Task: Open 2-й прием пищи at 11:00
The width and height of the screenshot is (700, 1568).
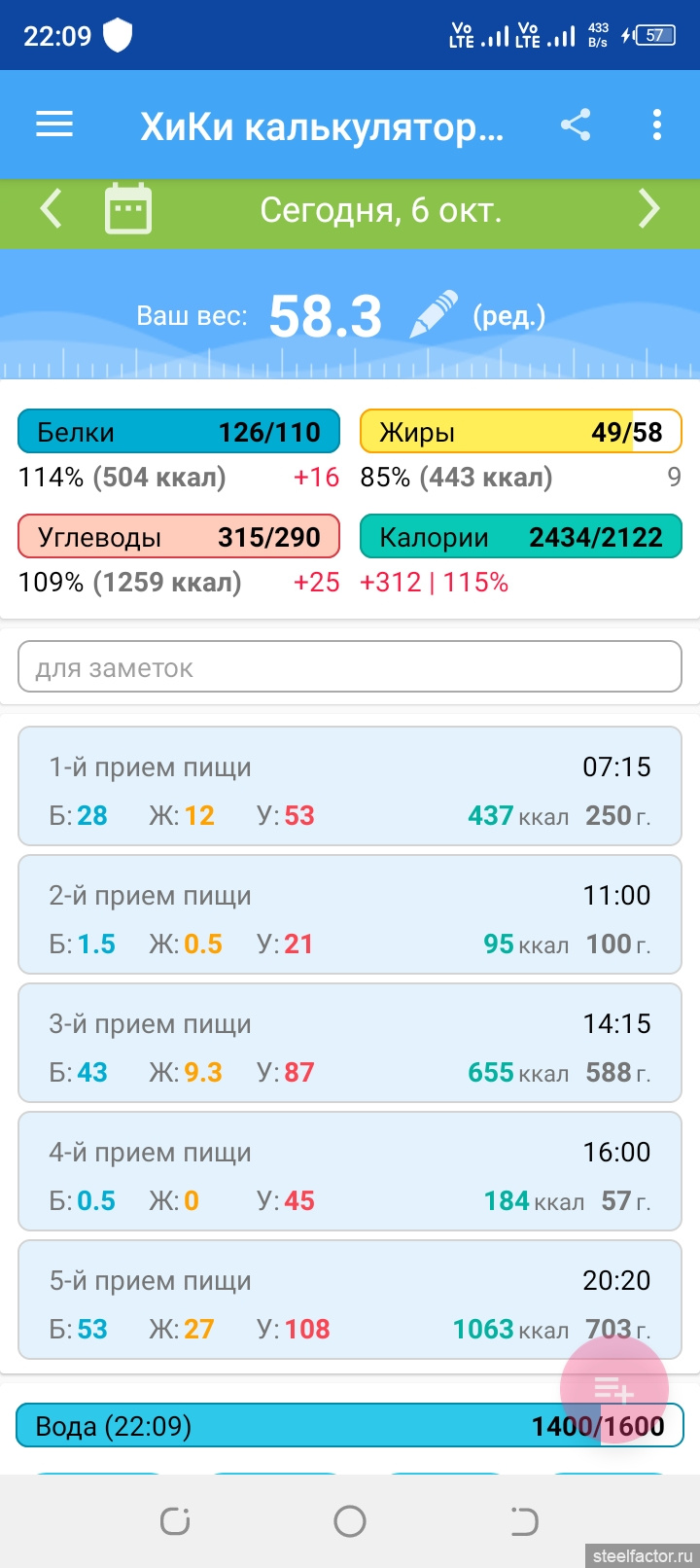Action: pos(350,914)
